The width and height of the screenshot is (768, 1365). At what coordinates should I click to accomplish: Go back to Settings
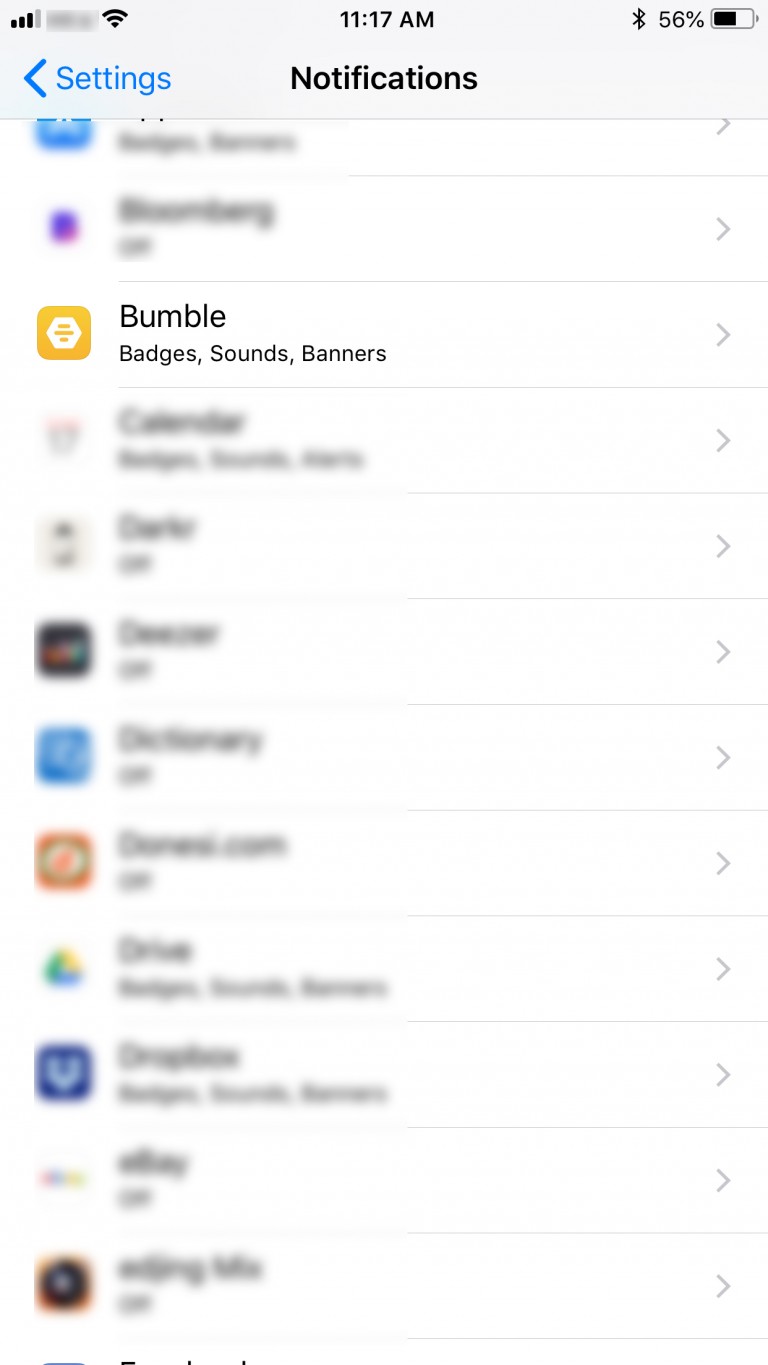96,78
